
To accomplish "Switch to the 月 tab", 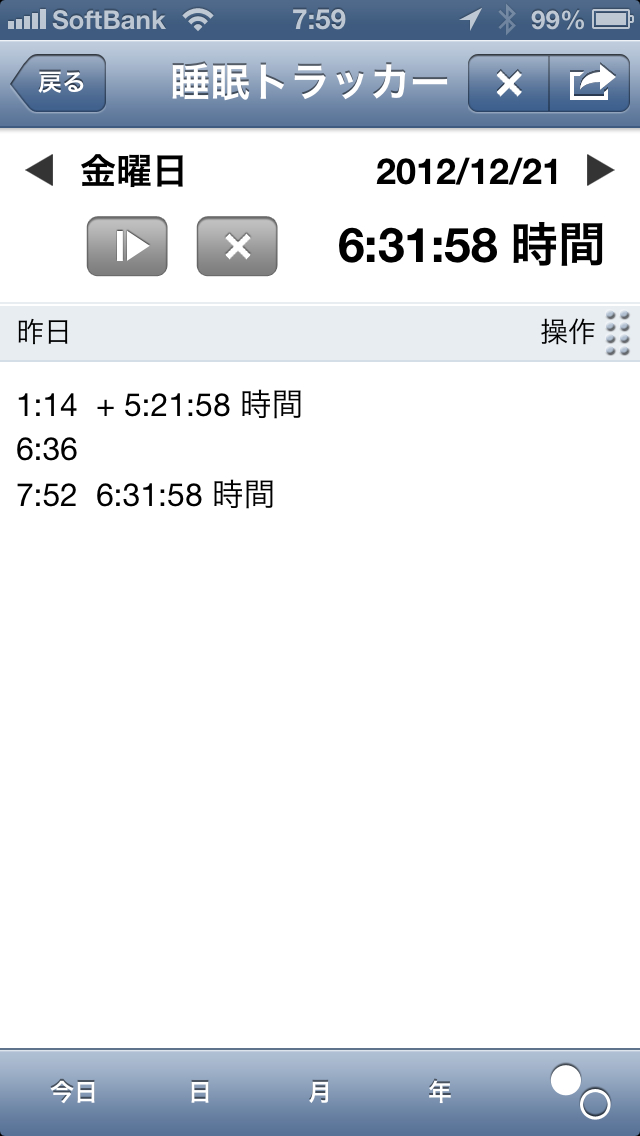I will point(319,1092).
